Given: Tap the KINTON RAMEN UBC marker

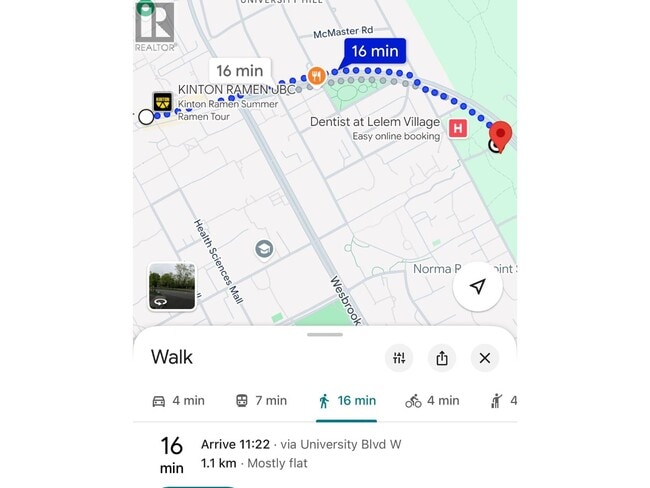Looking at the screenshot, I should click(162, 101).
